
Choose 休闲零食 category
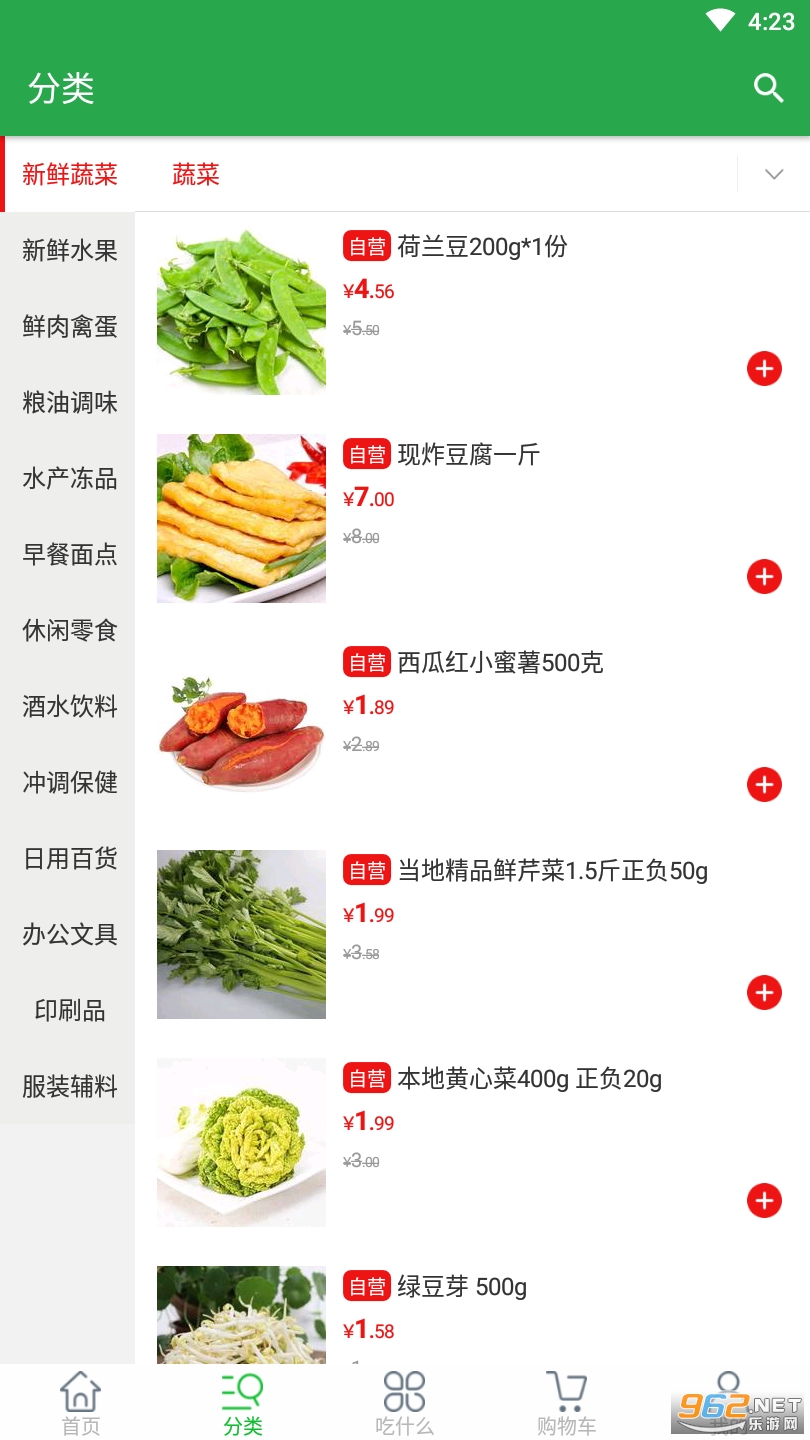coord(70,631)
